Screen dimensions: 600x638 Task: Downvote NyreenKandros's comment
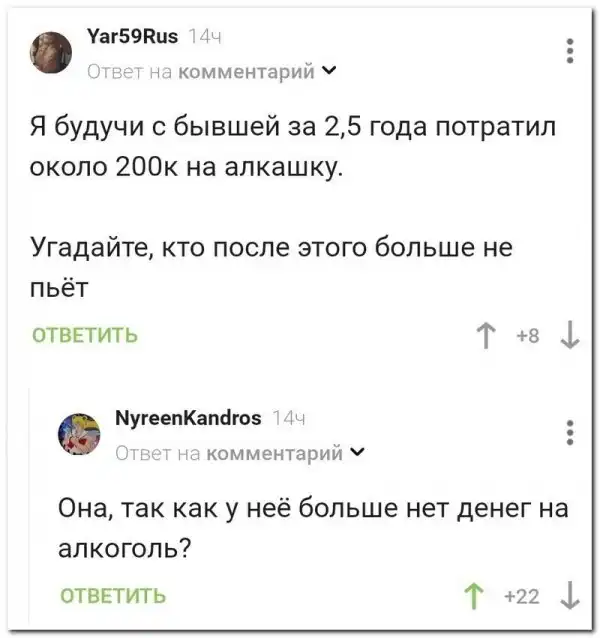pos(570,599)
